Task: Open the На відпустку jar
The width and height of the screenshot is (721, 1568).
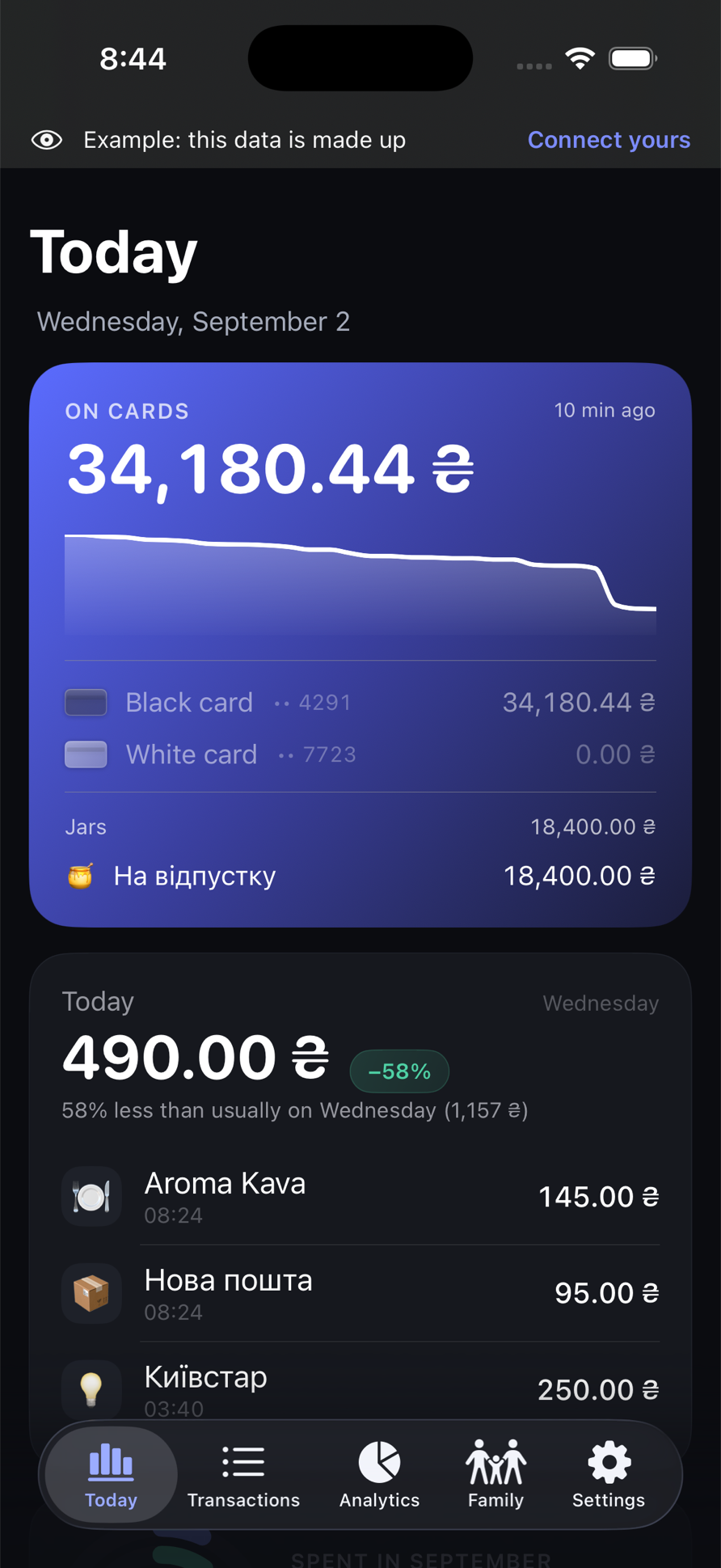Action: click(x=360, y=876)
